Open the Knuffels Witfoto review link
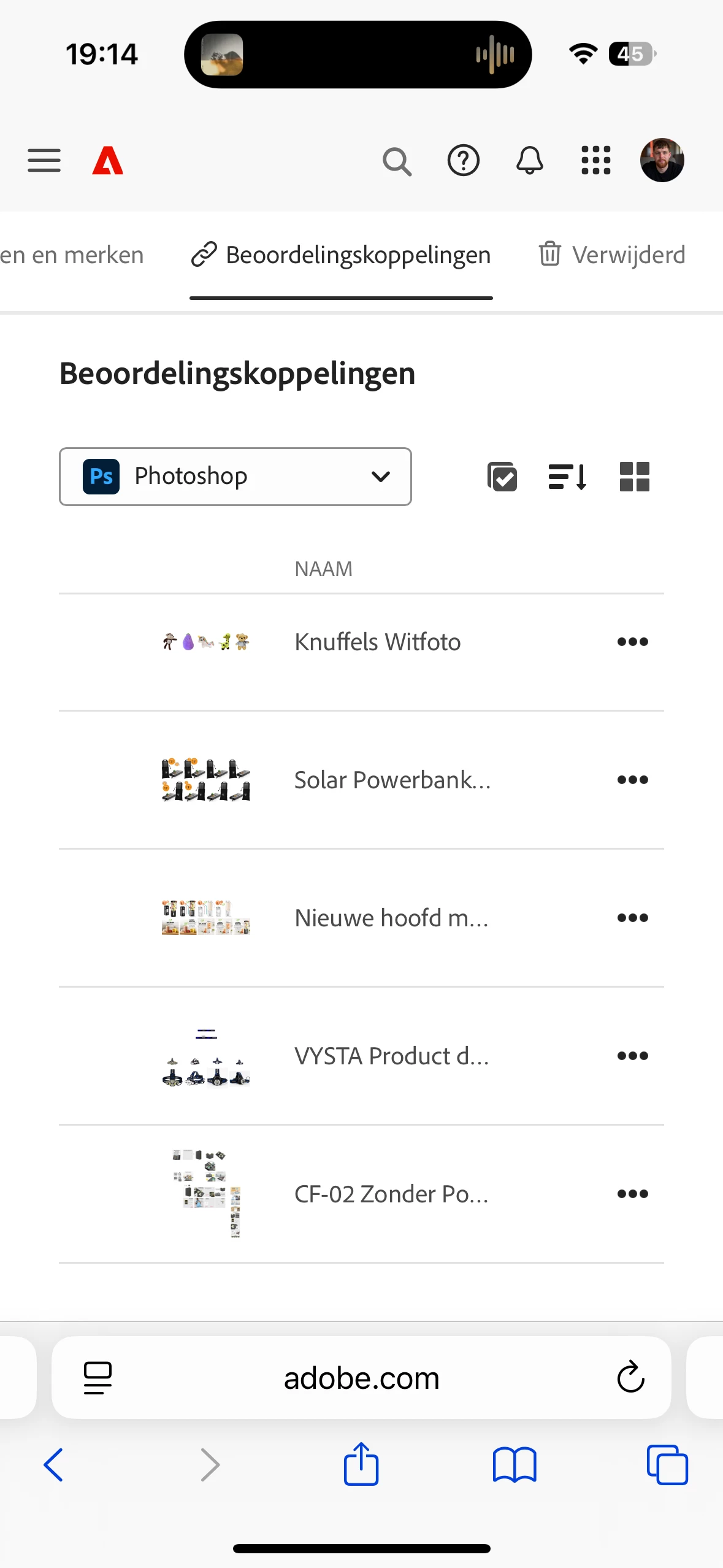This screenshot has height=1568, width=723. [377, 642]
